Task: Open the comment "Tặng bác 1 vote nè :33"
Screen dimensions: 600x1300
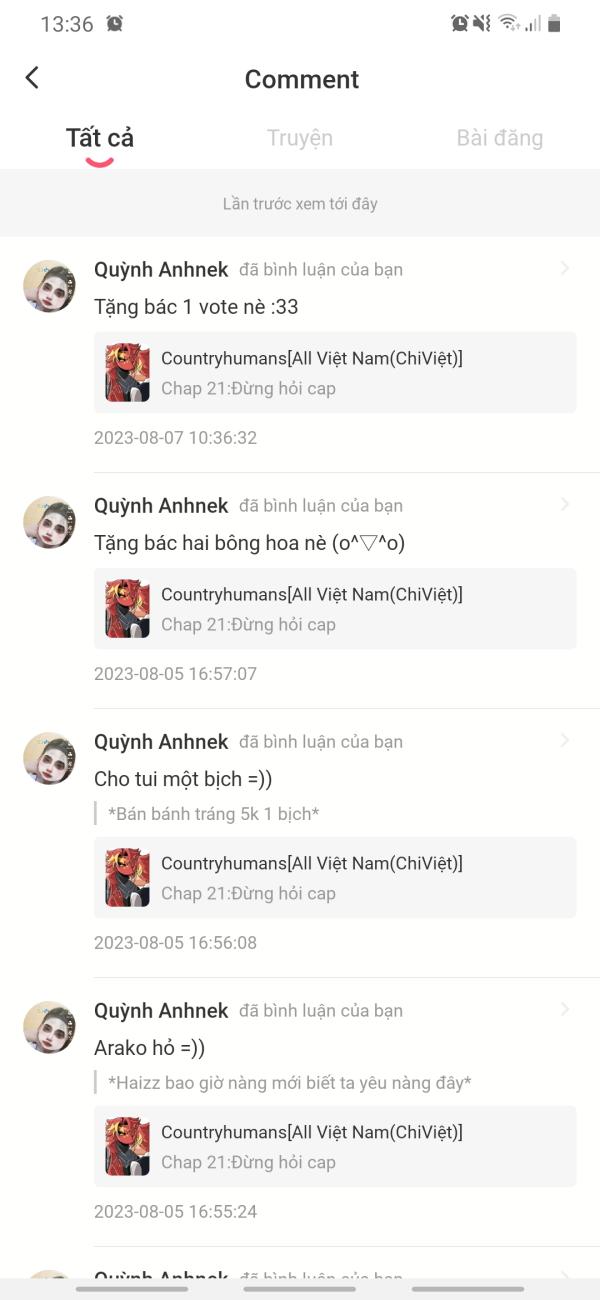Action: 196,307
